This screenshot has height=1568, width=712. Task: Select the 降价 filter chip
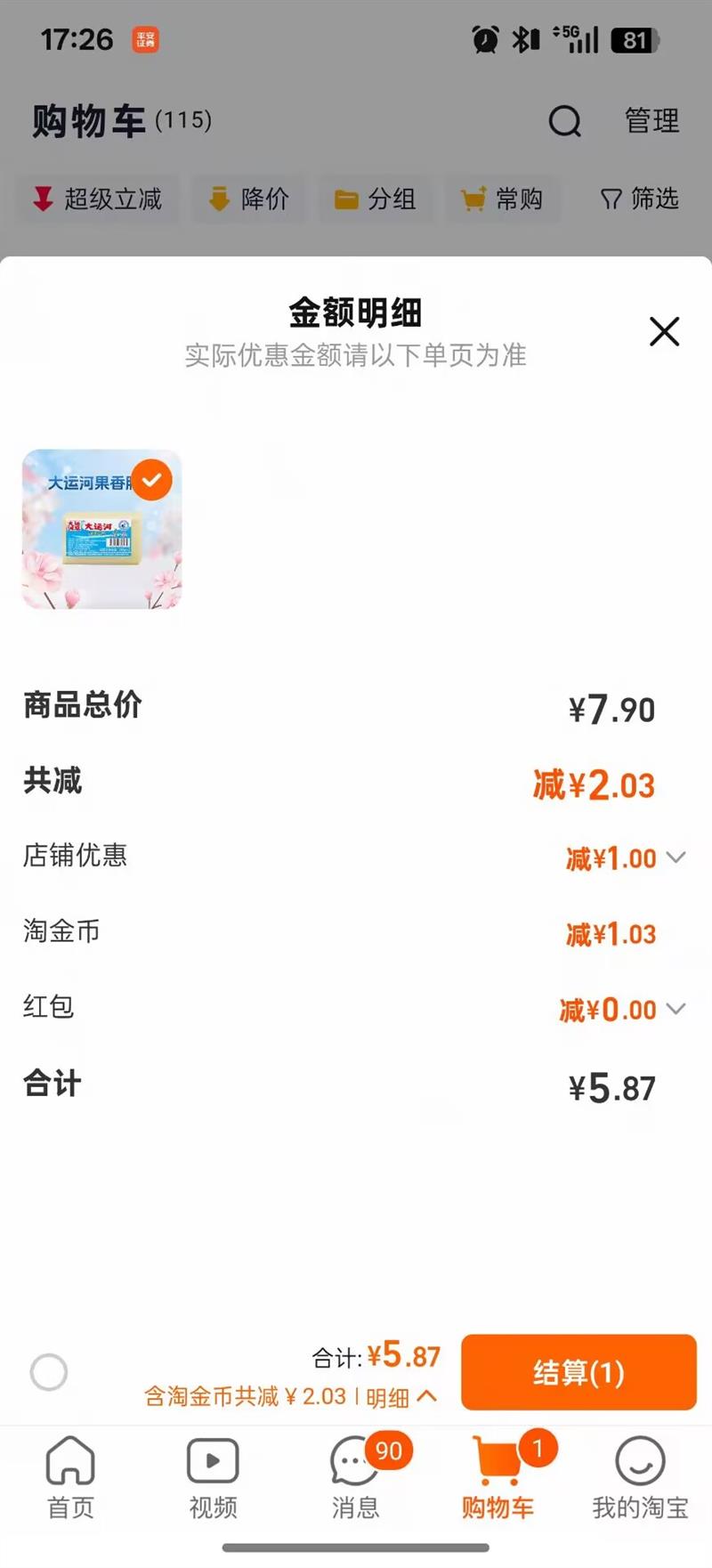coord(249,199)
